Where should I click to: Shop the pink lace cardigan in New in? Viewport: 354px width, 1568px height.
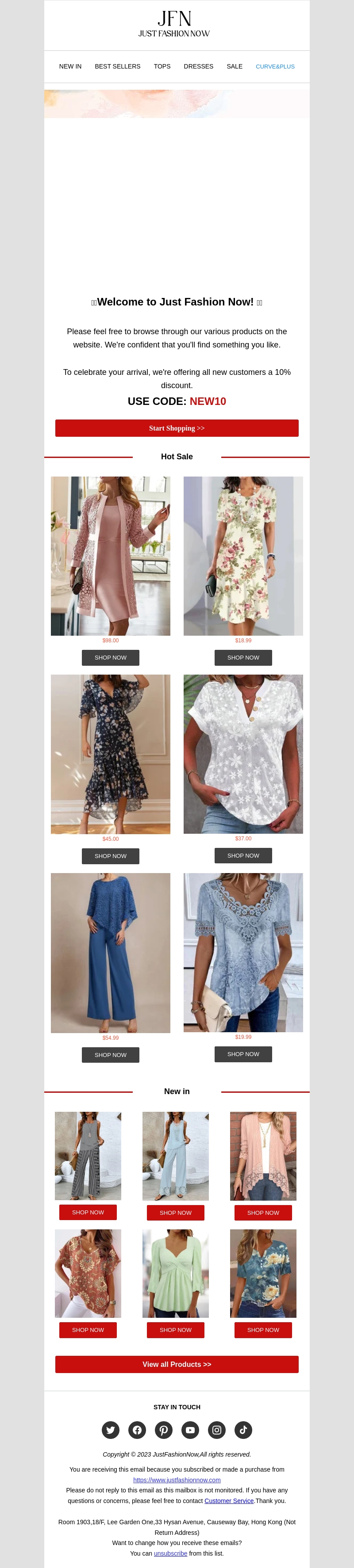click(262, 1213)
